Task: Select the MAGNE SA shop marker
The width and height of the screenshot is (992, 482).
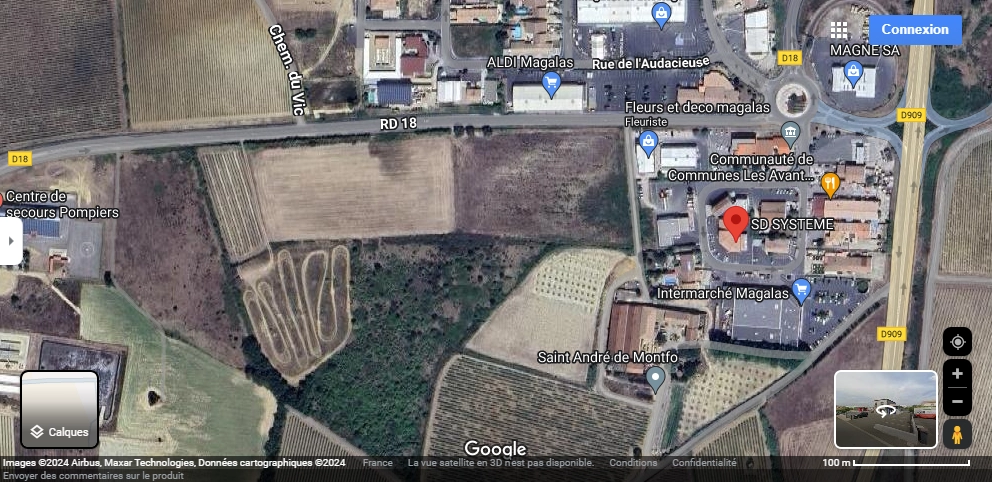Action: pyautogui.click(x=853, y=71)
